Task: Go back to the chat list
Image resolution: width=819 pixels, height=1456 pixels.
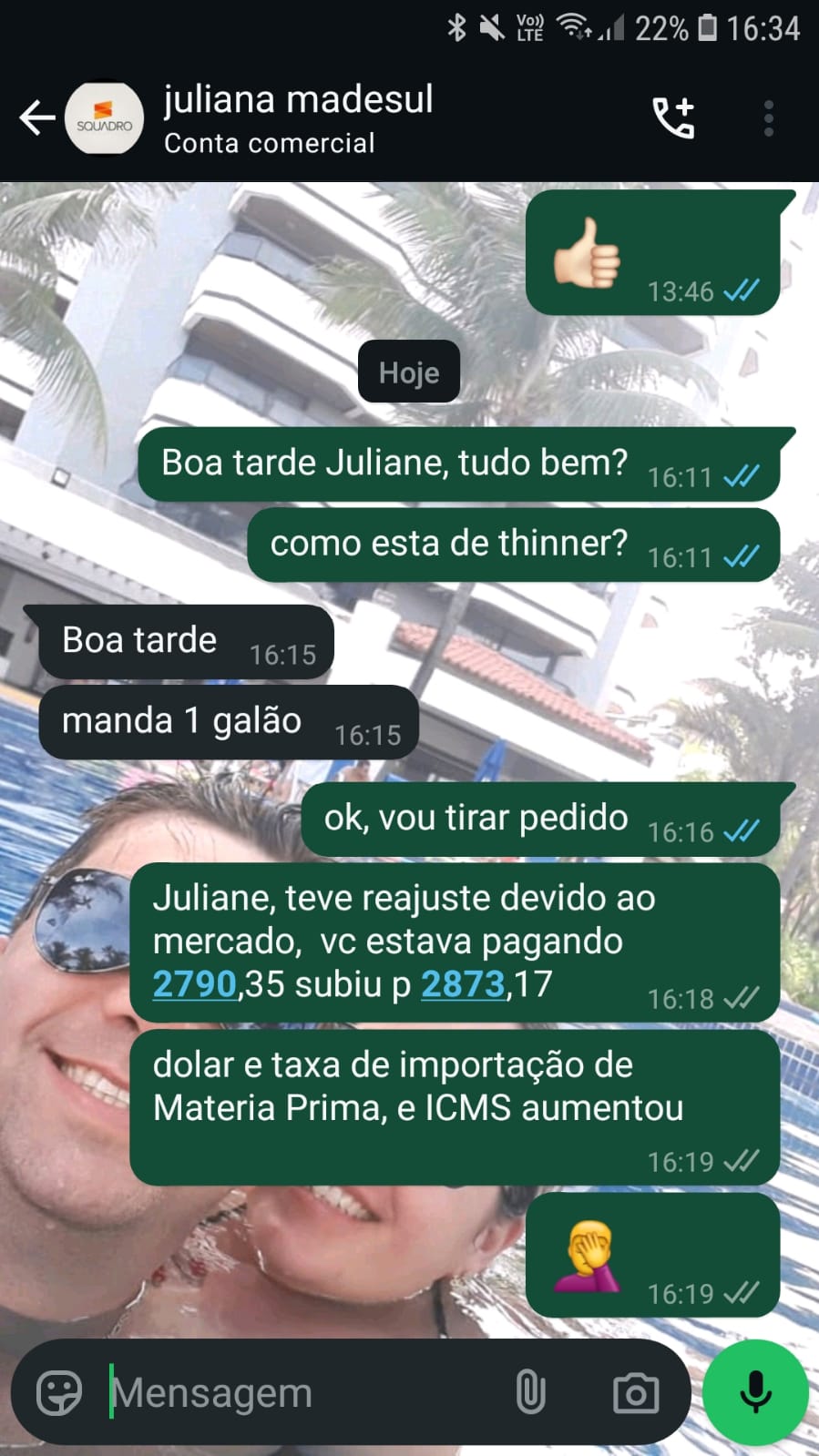Action: [x=36, y=118]
